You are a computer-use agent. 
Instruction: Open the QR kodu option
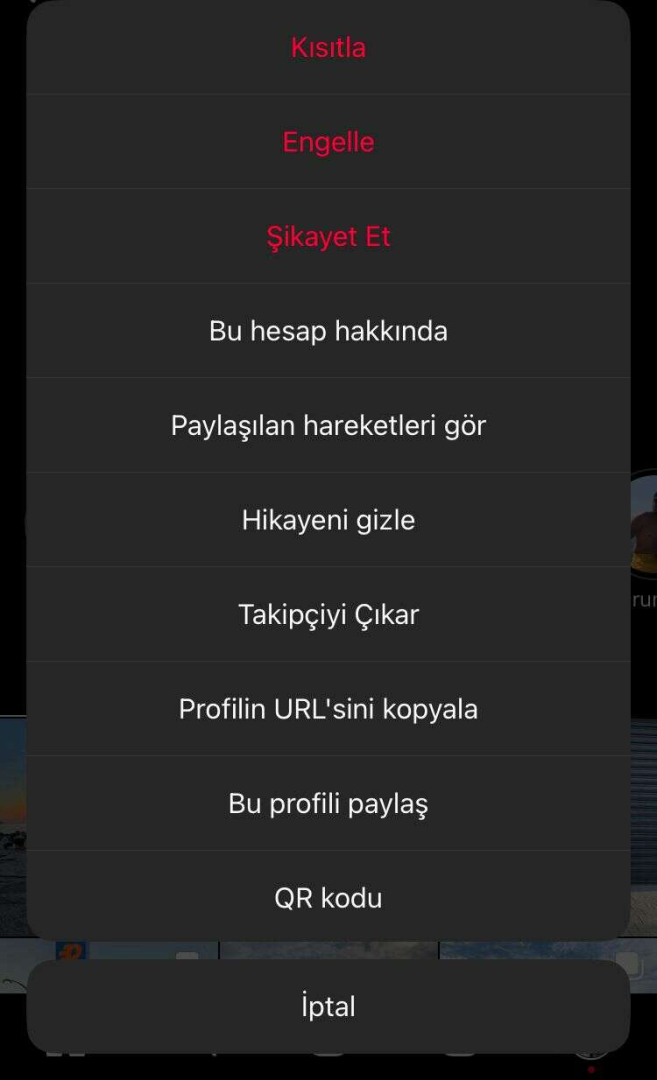tap(328, 898)
